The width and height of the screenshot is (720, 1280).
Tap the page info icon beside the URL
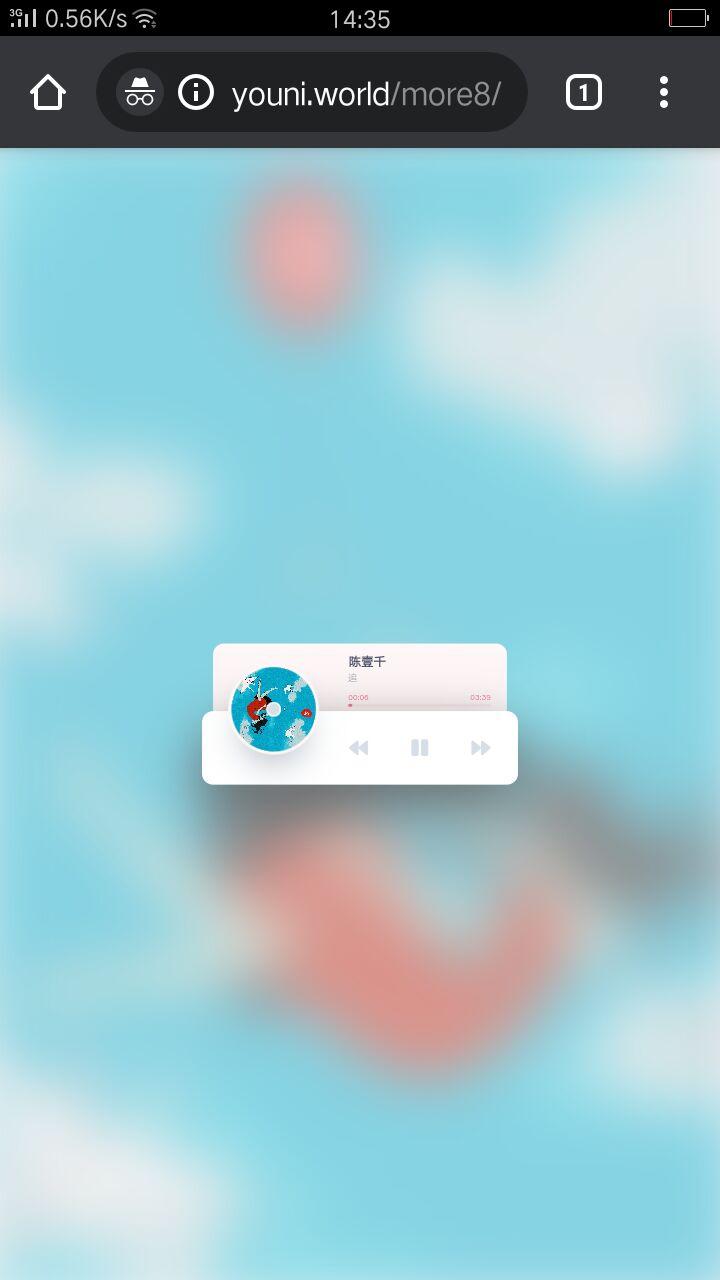point(197,92)
